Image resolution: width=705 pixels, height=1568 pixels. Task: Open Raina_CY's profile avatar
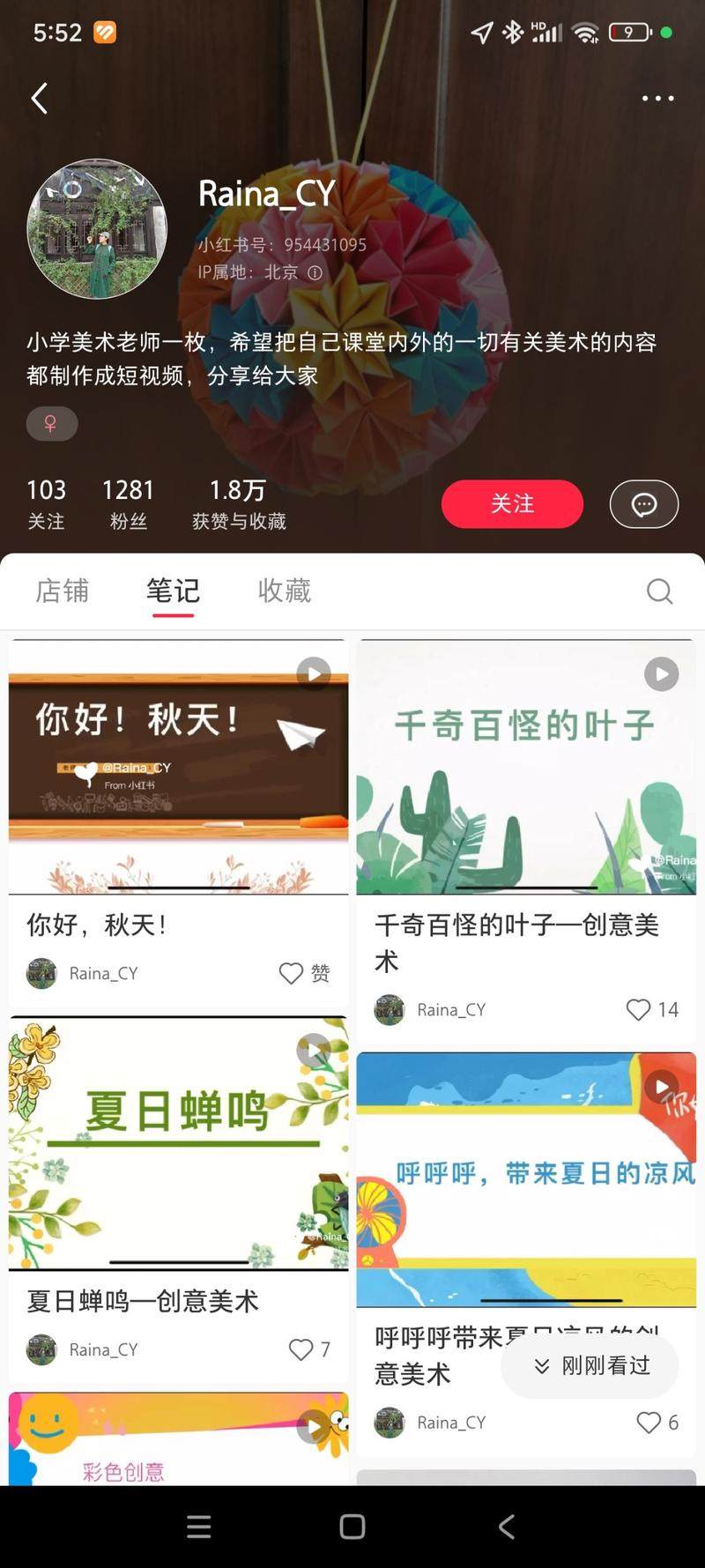click(97, 229)
